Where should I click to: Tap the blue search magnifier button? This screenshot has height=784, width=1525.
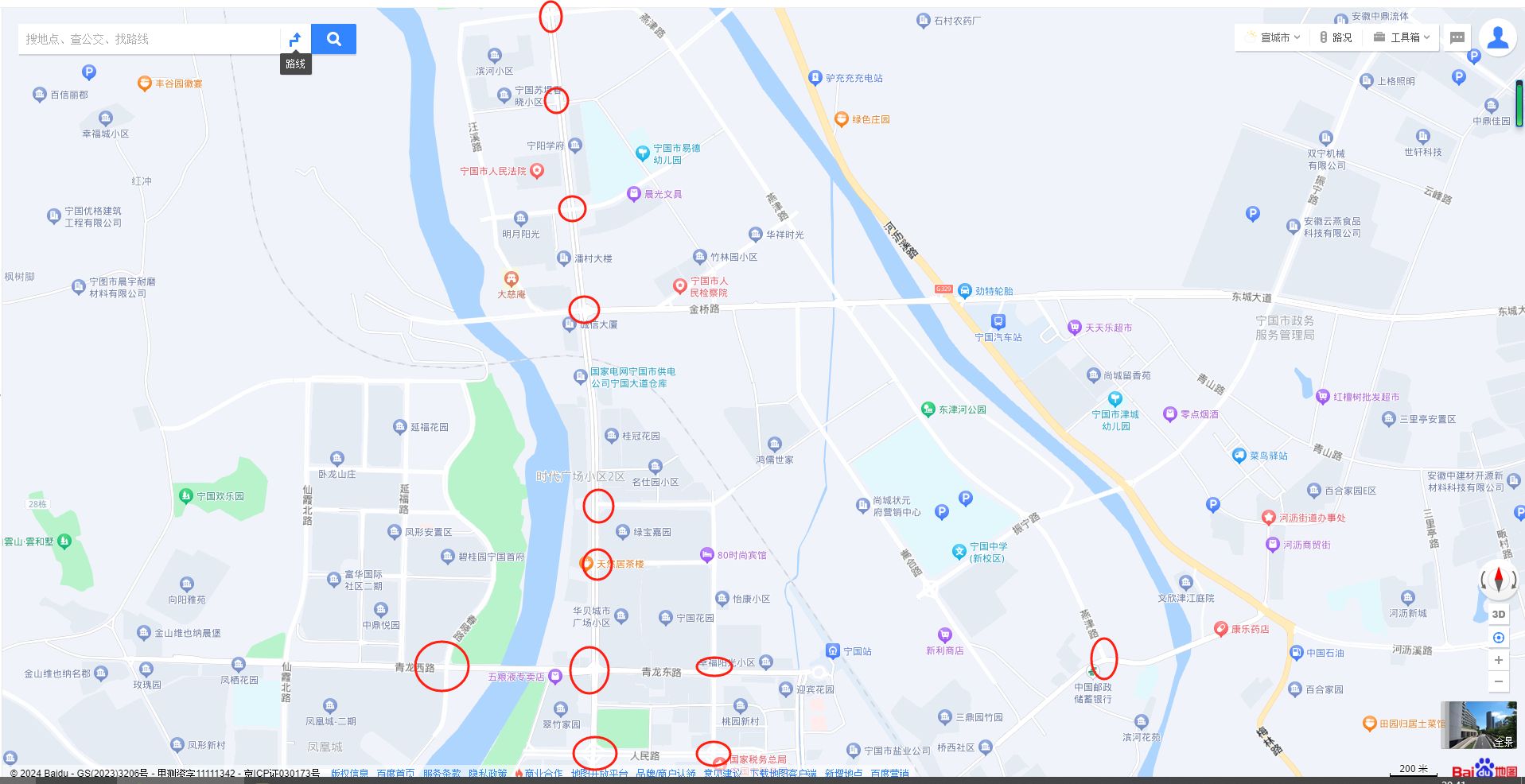pos(333,39)
